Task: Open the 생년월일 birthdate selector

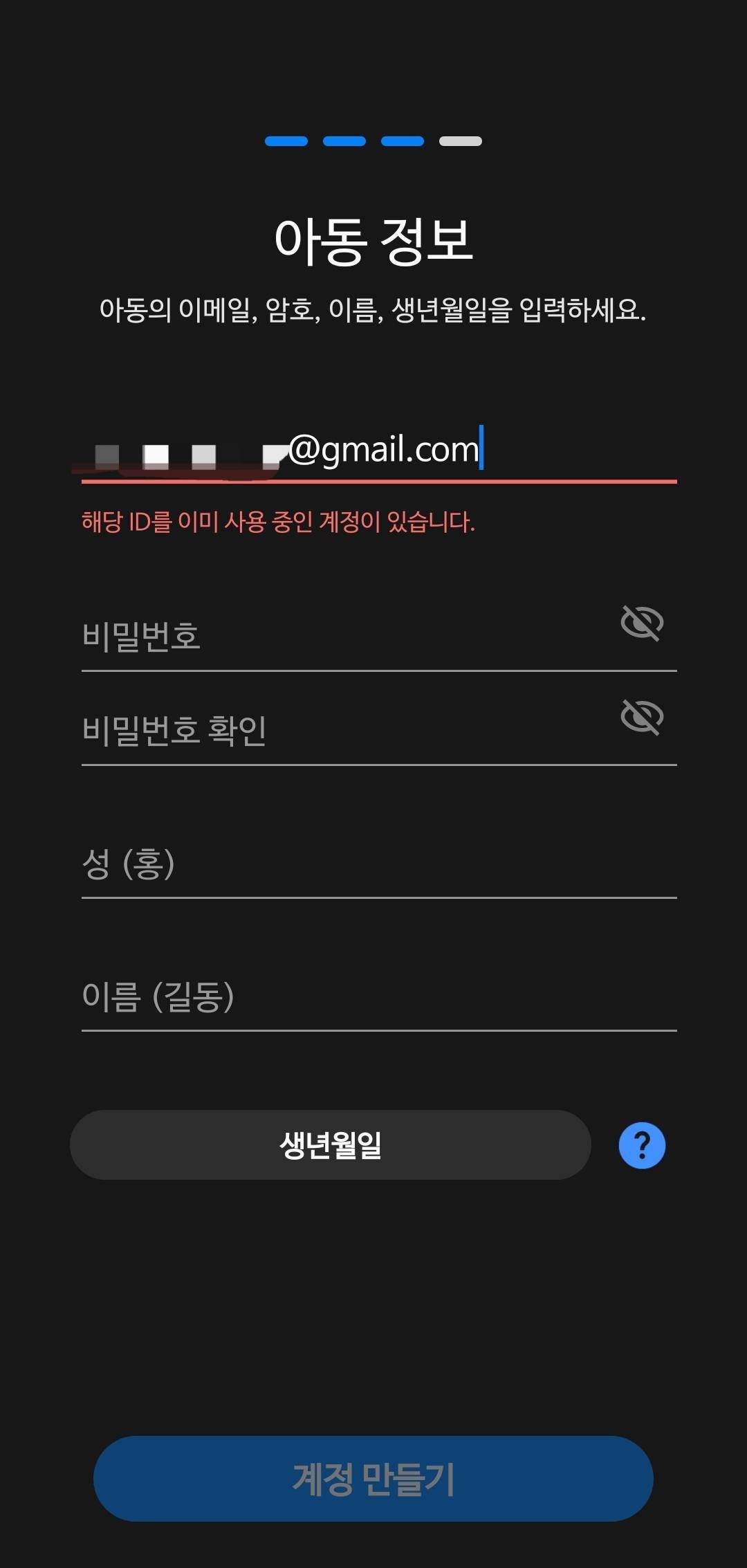Action: (332, 1145)
